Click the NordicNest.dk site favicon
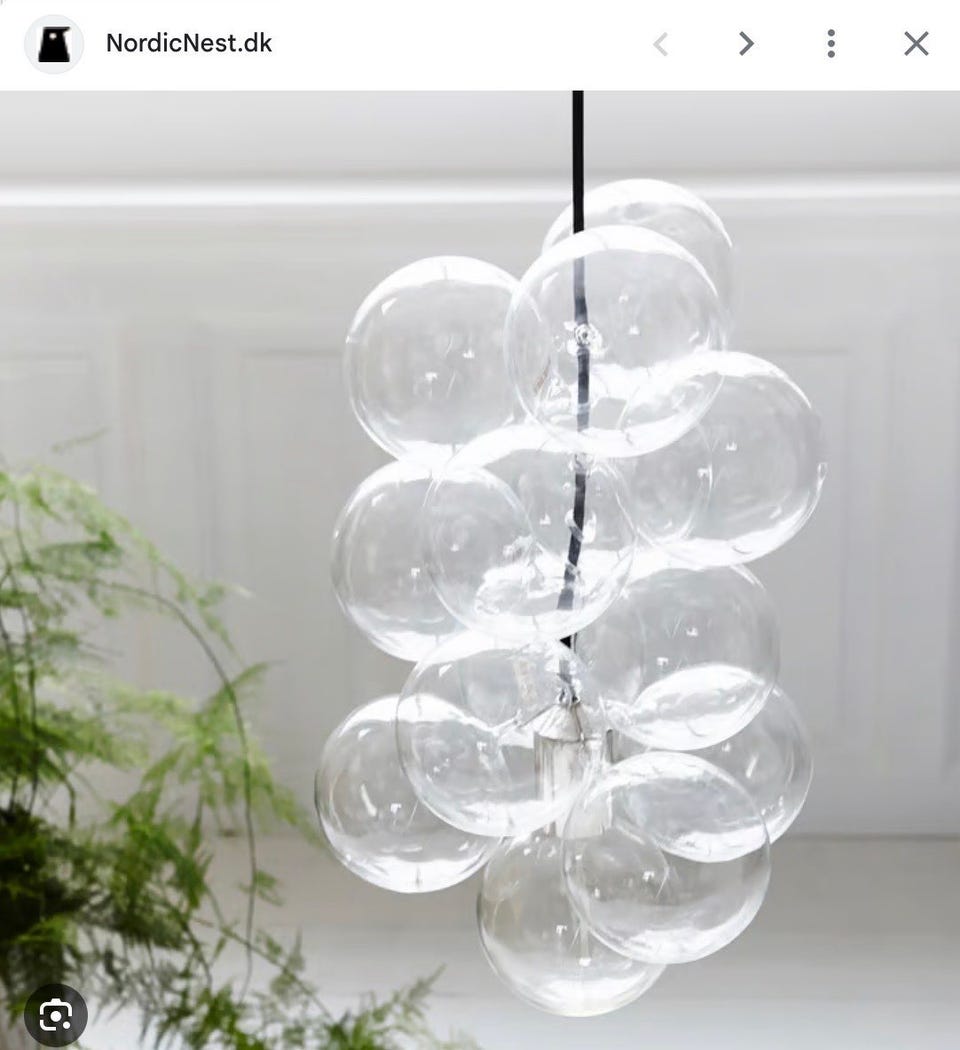Screen dimensions: 960x1050 click(x=55, y=43)
